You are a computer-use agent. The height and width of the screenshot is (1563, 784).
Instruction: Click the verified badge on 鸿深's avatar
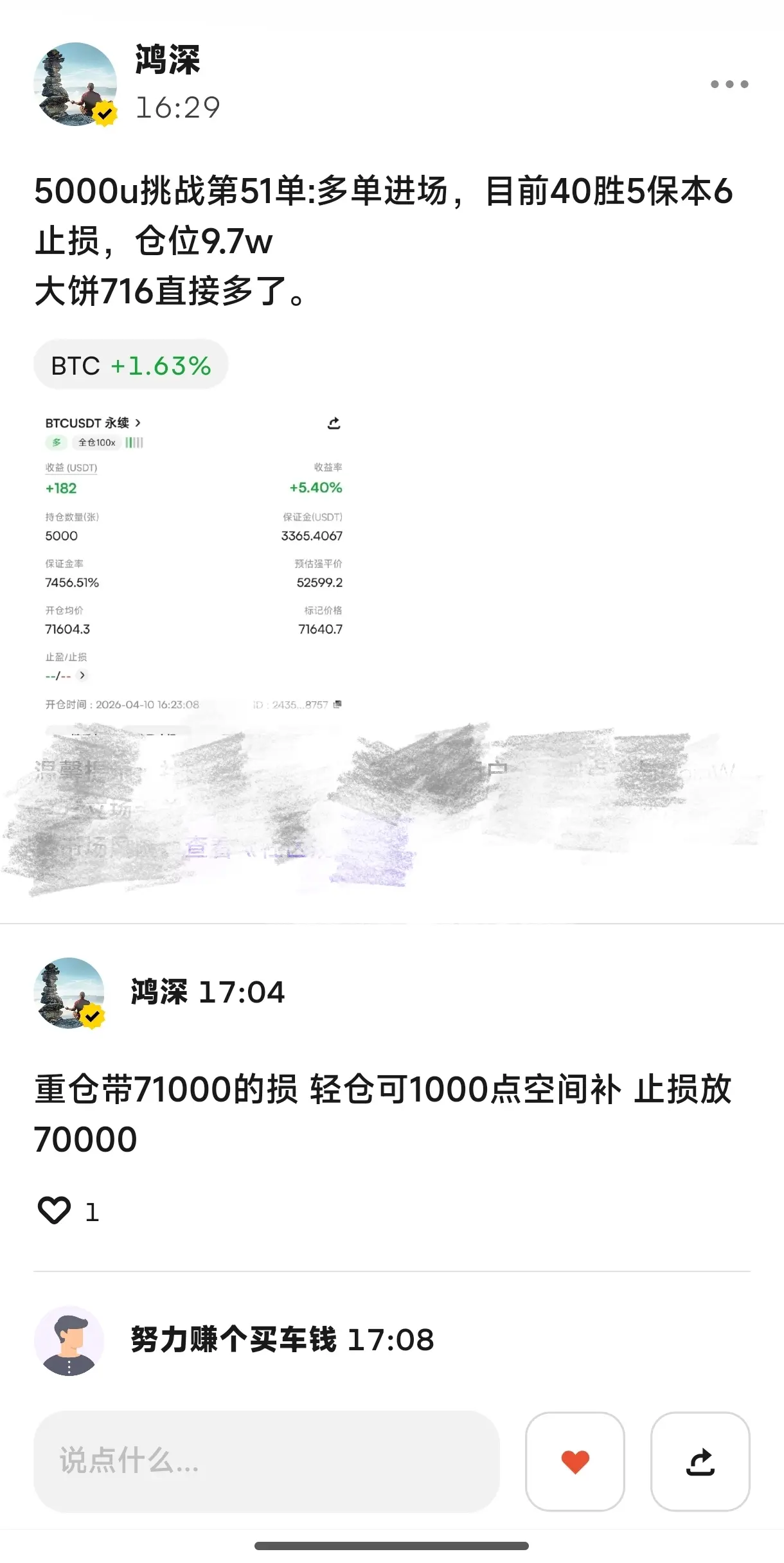106,113
